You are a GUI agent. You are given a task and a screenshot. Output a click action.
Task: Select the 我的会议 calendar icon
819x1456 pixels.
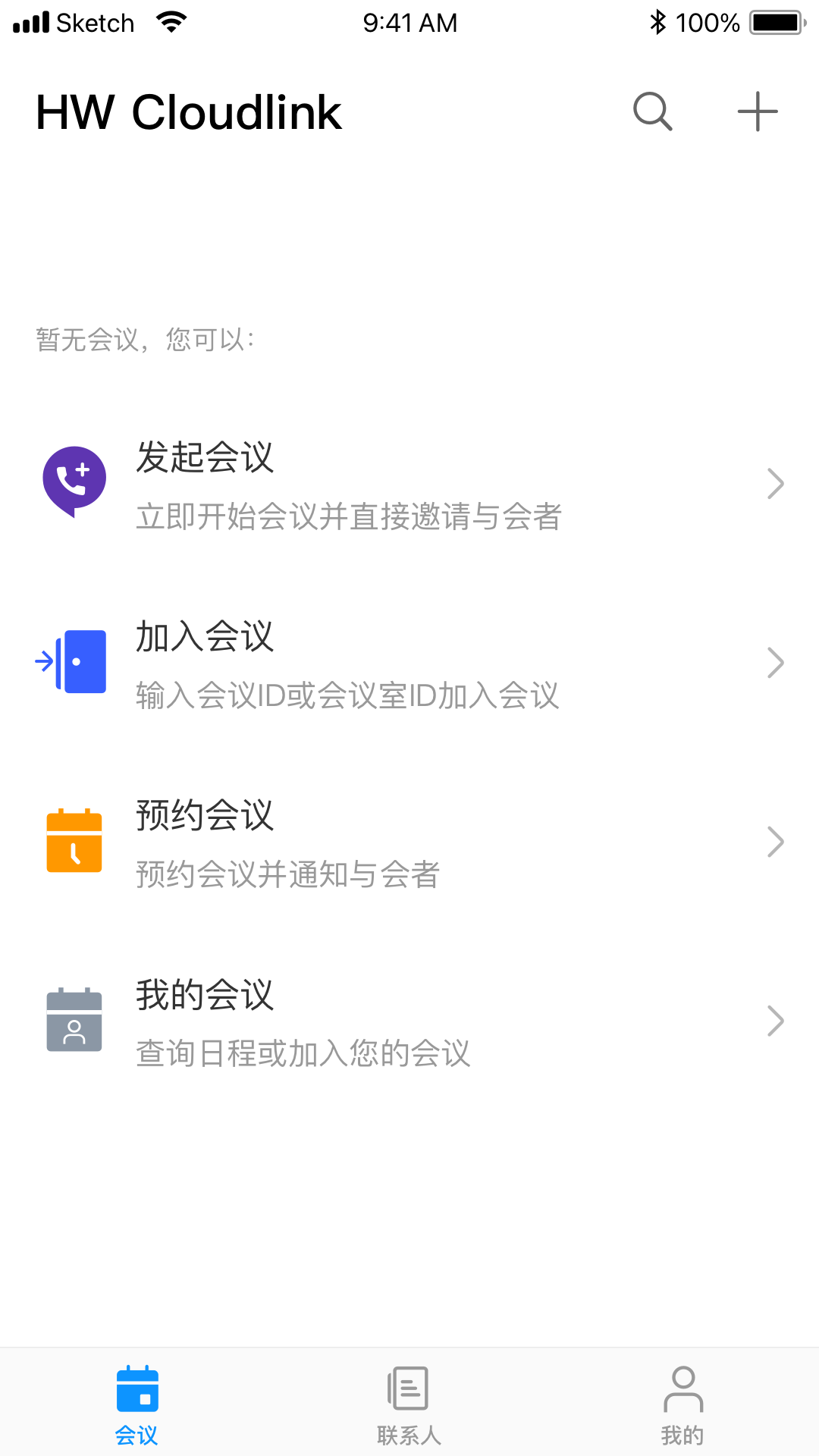74,1020
